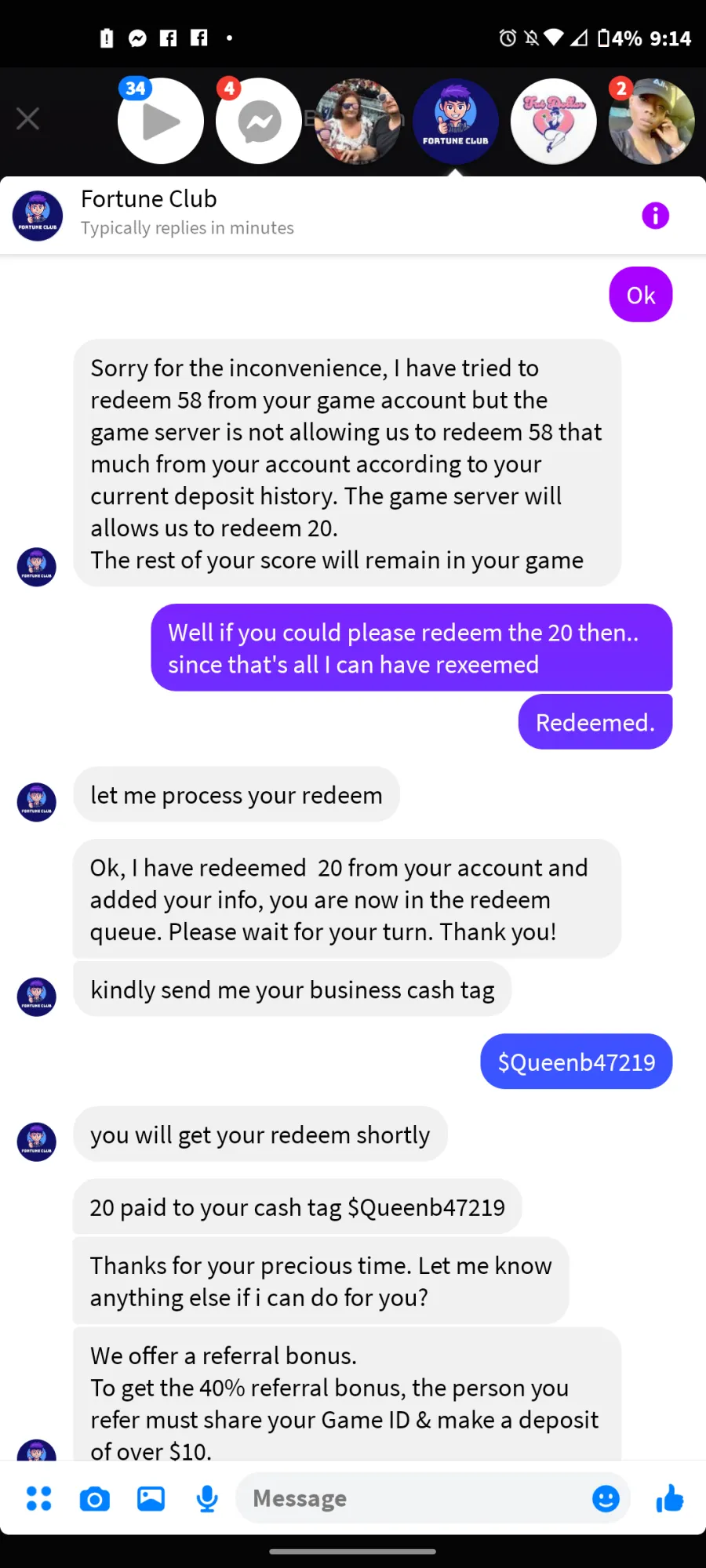Viewport: 706px width, 1568px height.
Task: Open conversation info icon
Action: pos(656,215)
